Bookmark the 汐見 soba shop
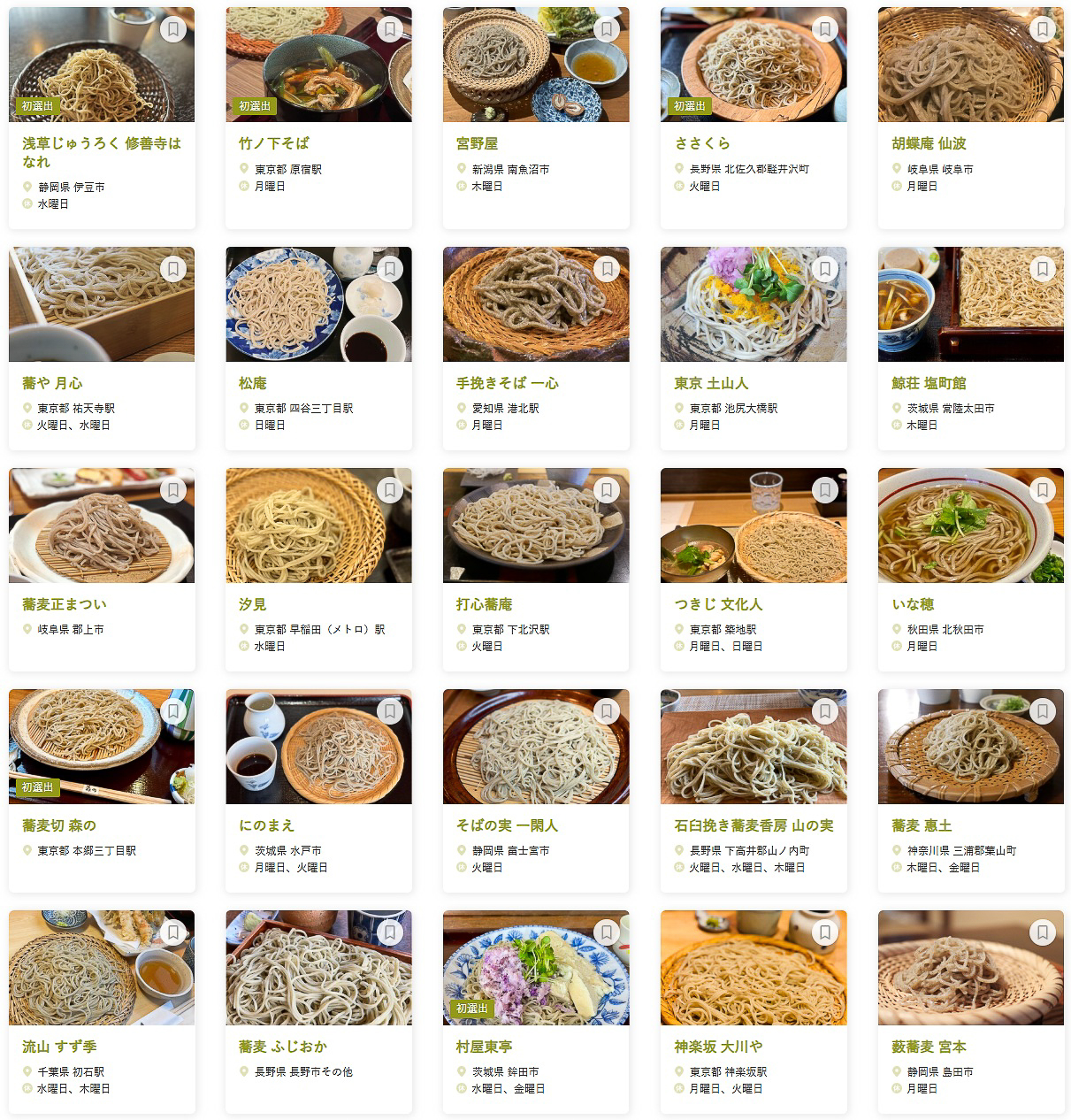 pos(390,490)
